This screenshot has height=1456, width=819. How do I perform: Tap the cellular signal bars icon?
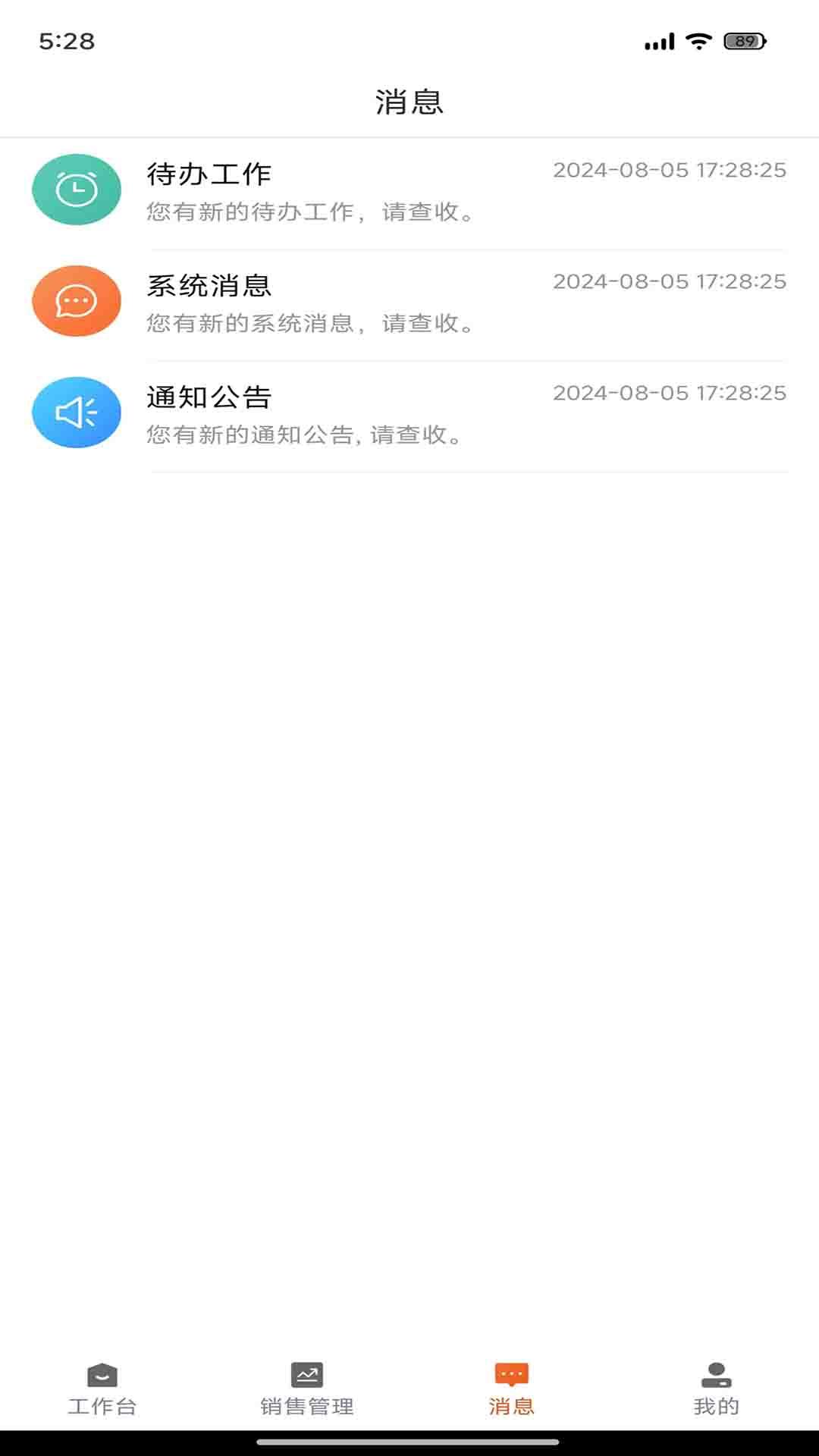point(658,43)
